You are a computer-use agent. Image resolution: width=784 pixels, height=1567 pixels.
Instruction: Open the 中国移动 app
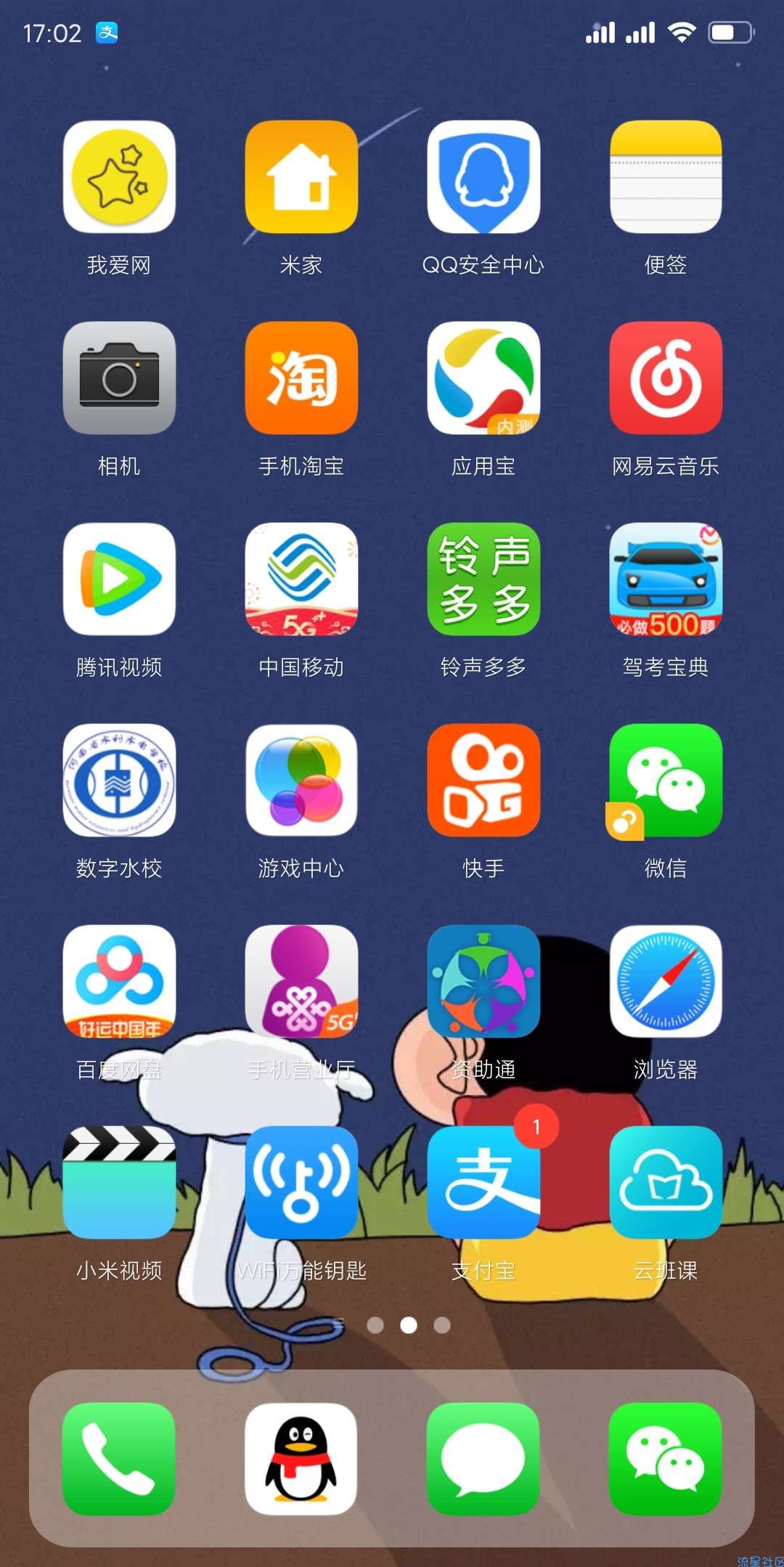point(301,579)
